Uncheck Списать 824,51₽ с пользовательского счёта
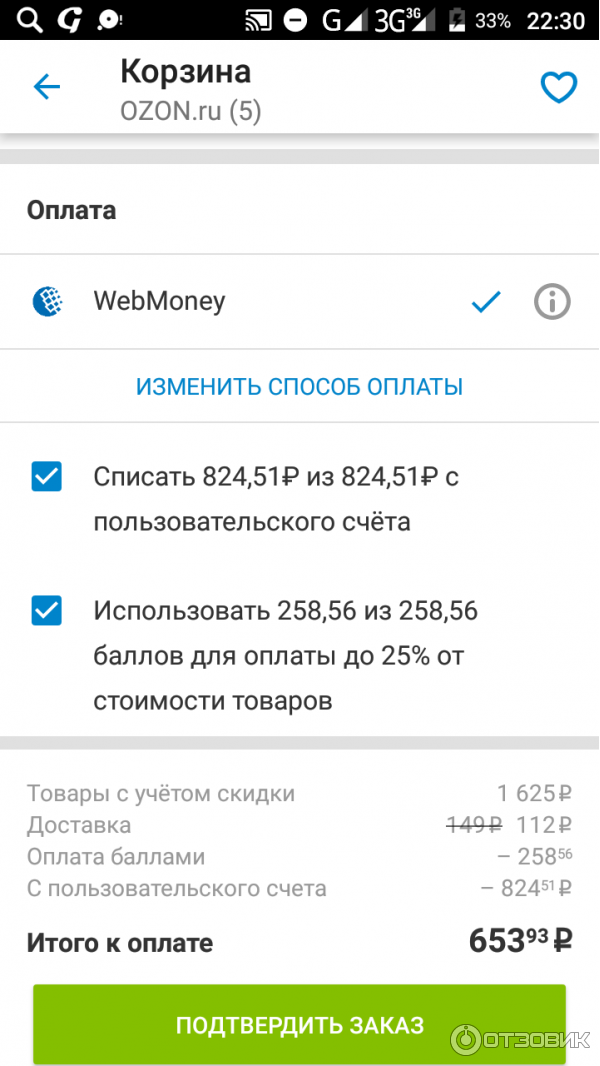Image resolution: width=600 pixels, height=1066 pixels. click(x=47, y=477)
